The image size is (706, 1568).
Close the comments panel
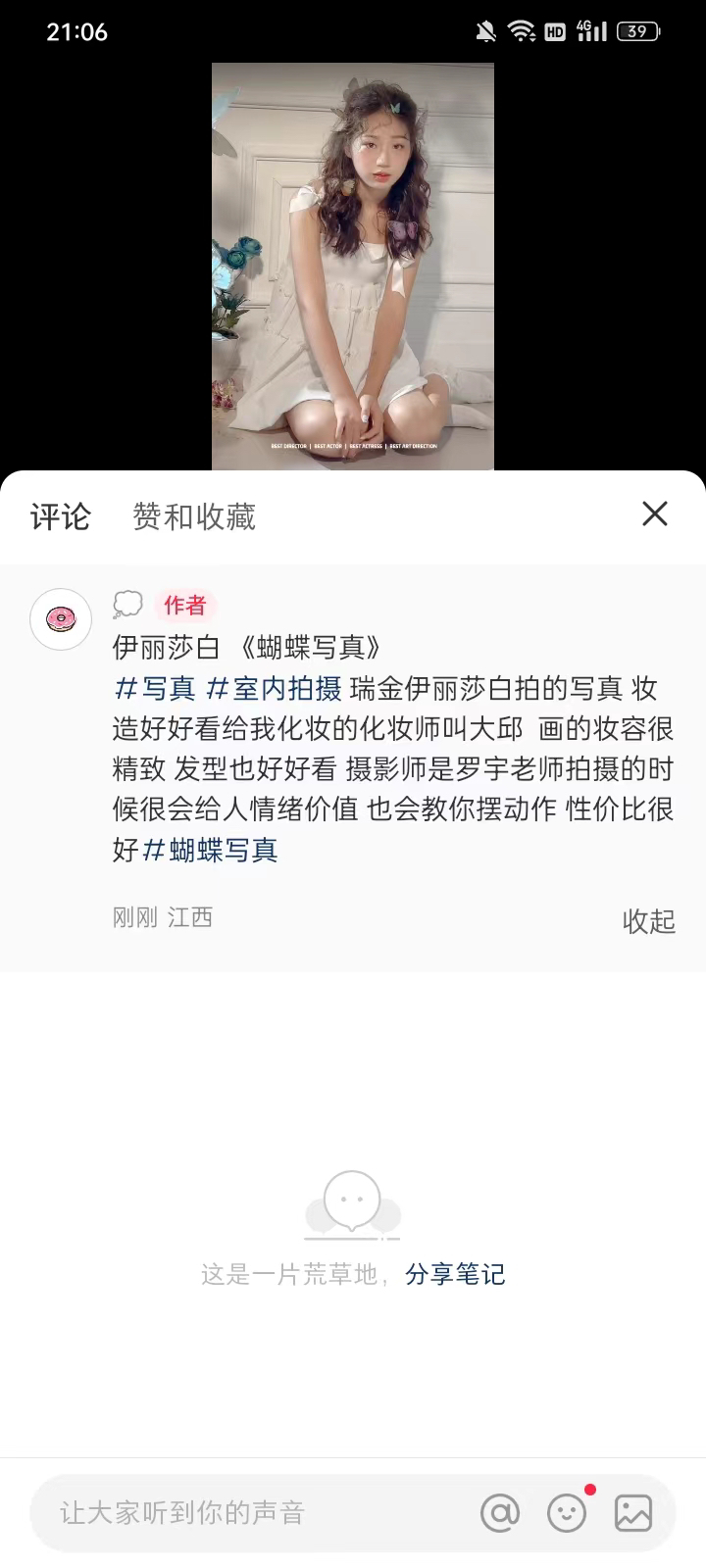coord(655,514)
